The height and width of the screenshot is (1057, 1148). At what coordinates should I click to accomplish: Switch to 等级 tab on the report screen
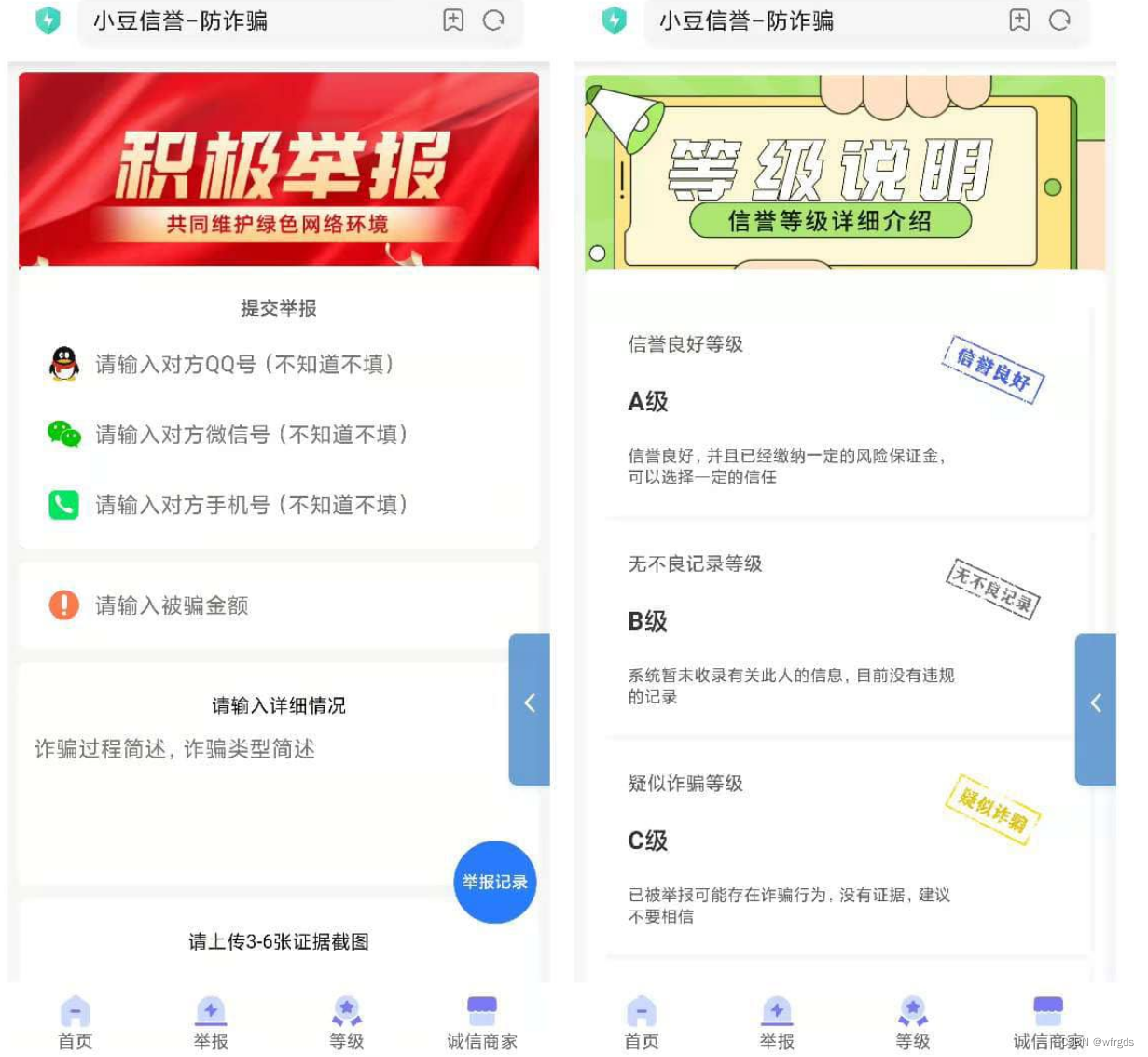click(x=346, y=1022)
